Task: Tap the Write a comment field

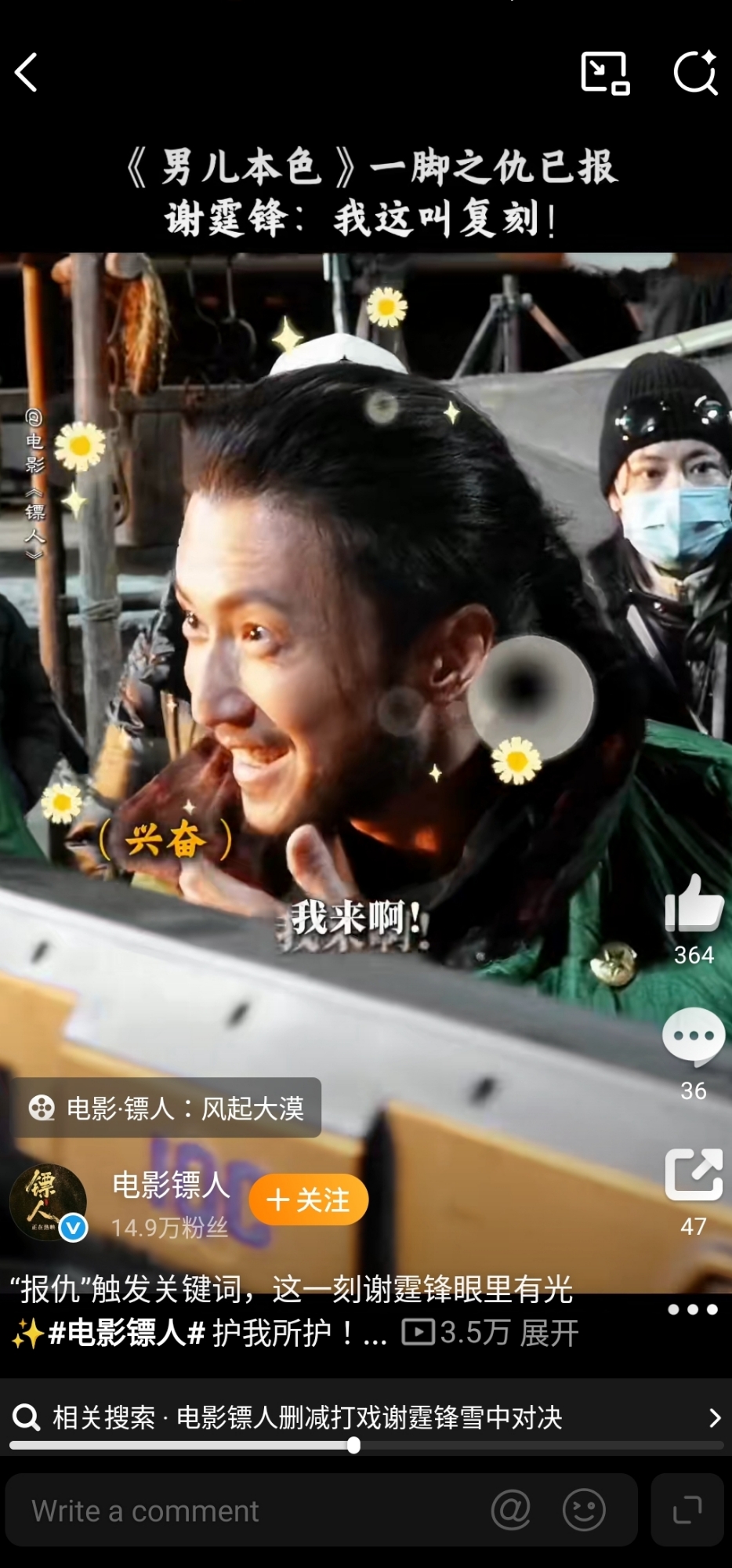Action: (235, 1511)
